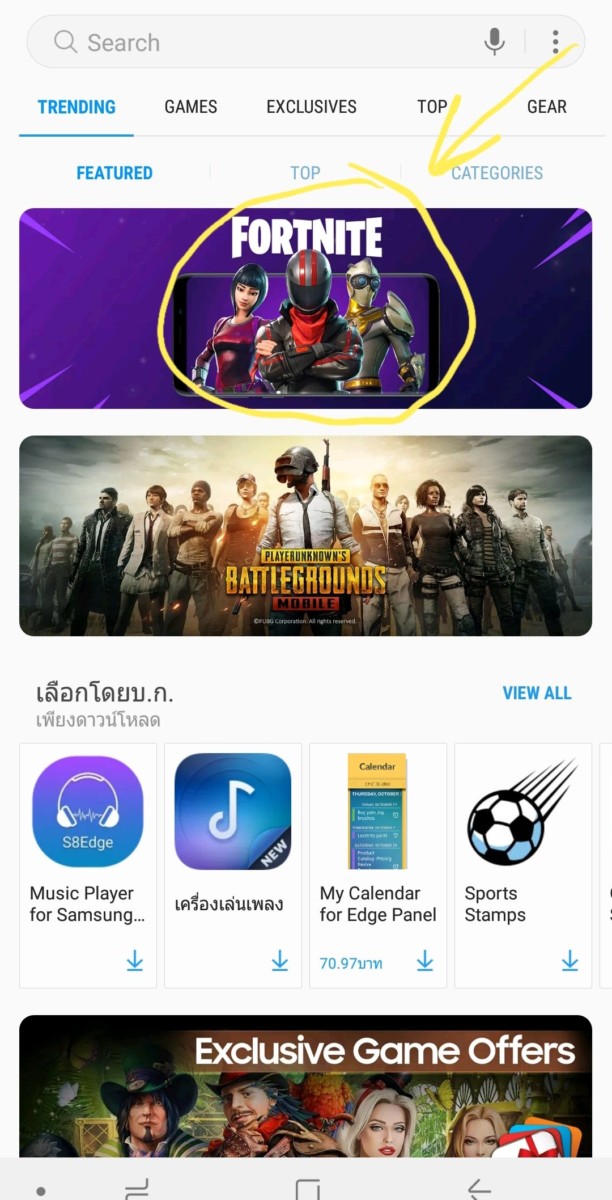Show the Top sub-tab under Trending
The height and width of the screenshot is (1200, 612).
pos(305,173)
